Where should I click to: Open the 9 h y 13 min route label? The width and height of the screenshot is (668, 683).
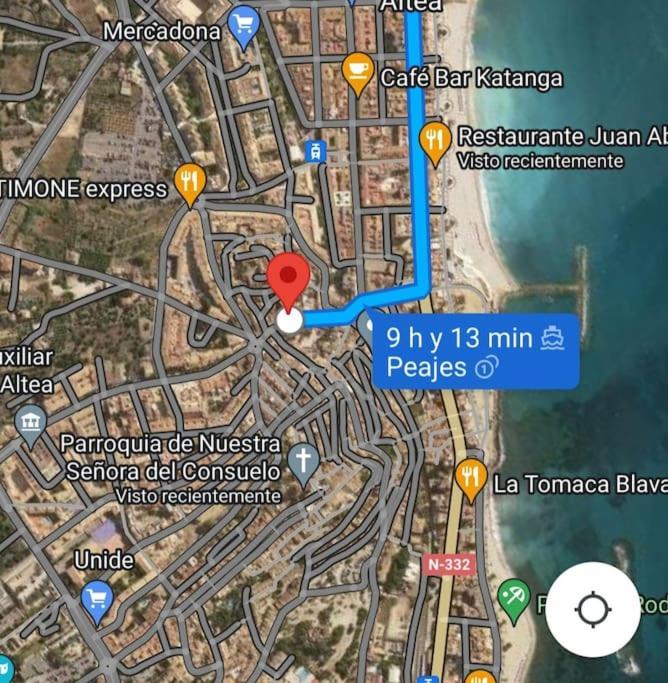[x=475, y=351]
